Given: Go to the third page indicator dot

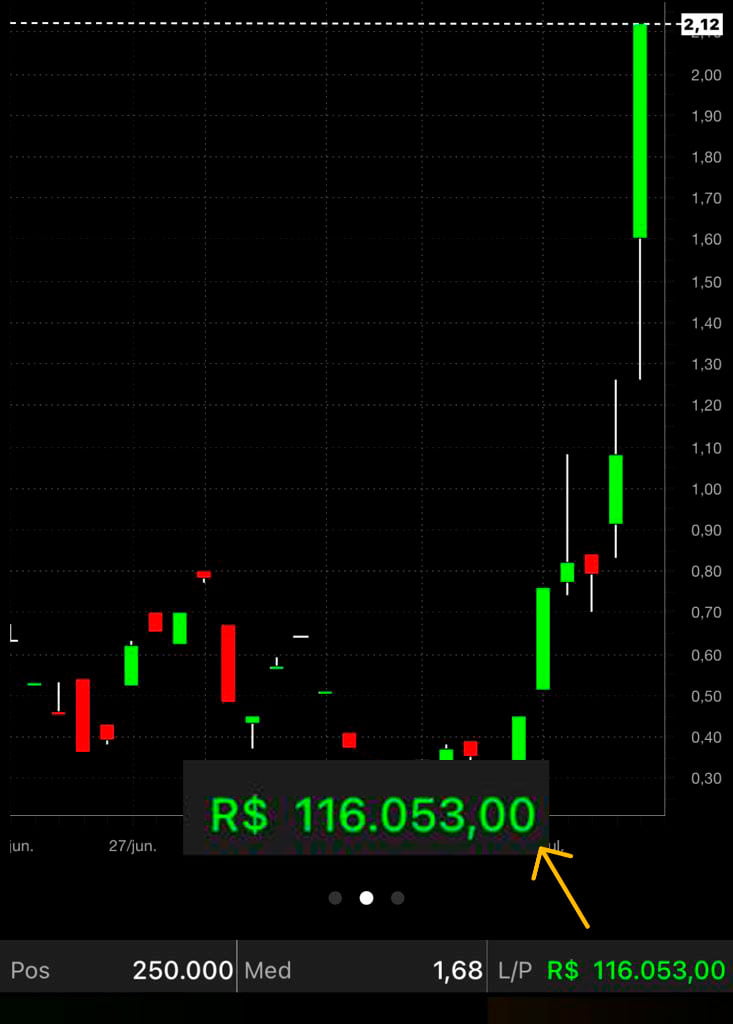Looking at the screenshot, I should 397,898.
